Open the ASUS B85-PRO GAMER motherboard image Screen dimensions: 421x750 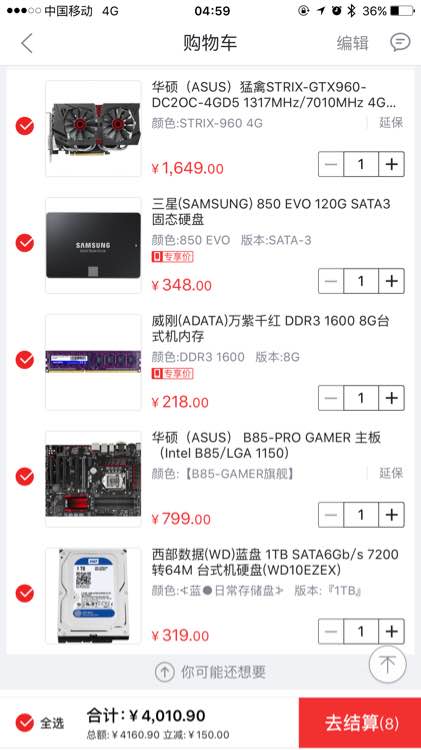(x=93, y=479)
